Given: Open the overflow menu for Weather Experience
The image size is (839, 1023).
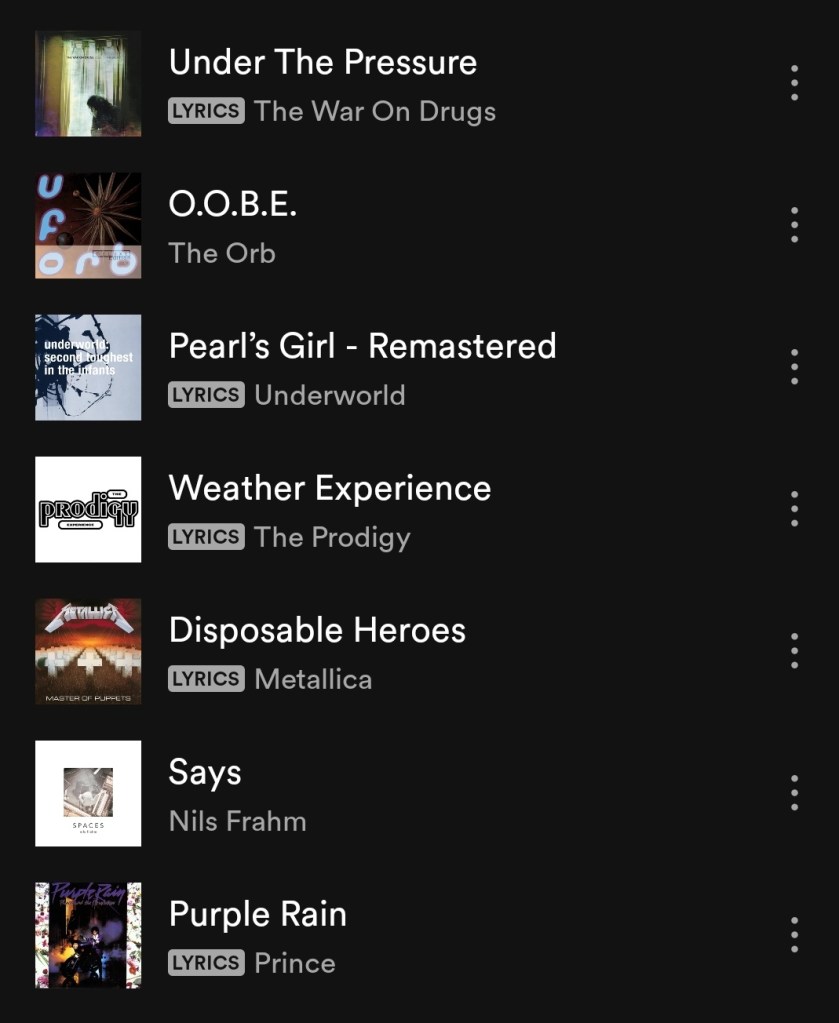Looking at the screenshot, I should (x=794, y=509).
